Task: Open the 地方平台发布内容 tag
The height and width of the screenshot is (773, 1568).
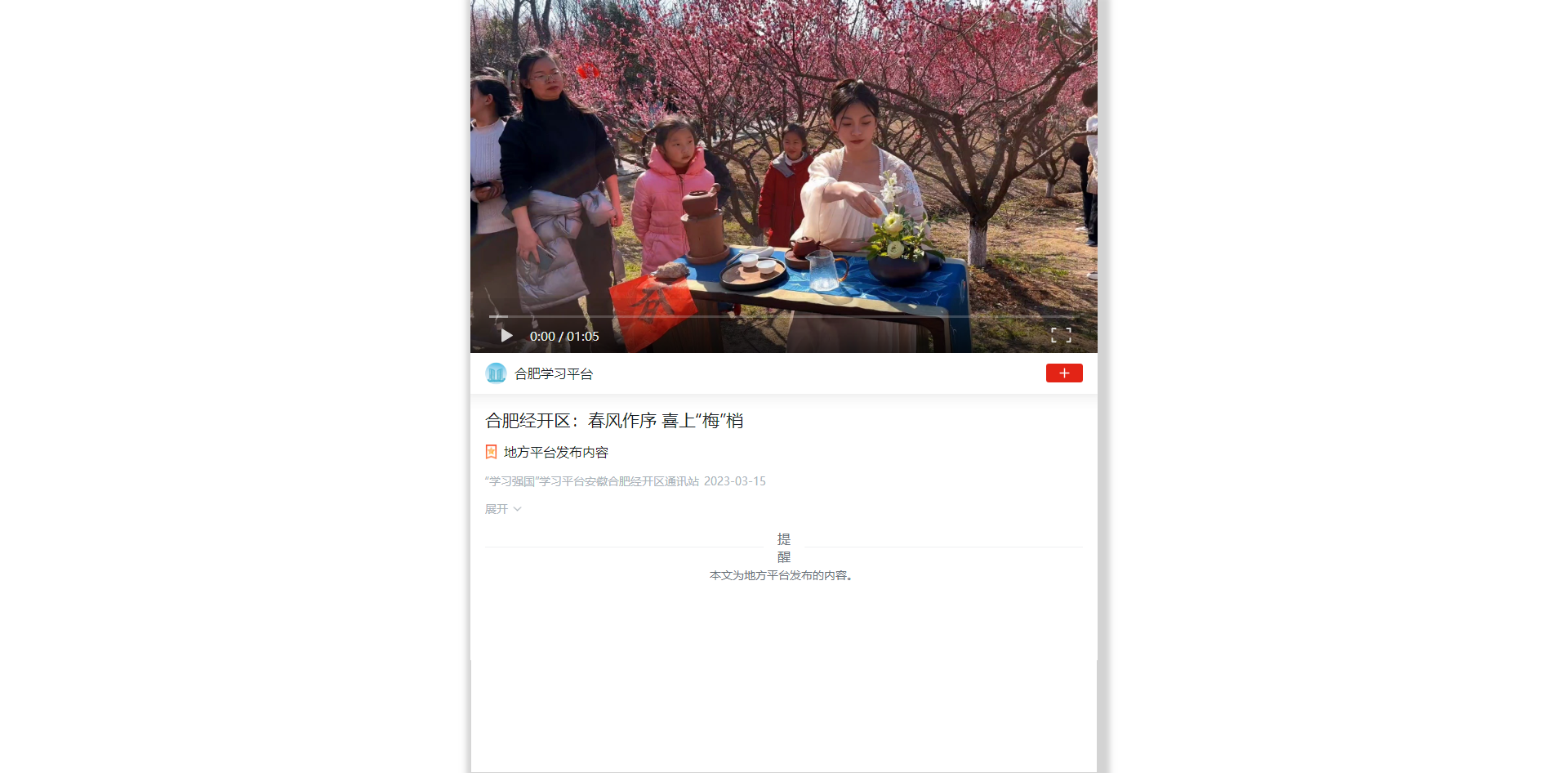Action: point(555,452)
